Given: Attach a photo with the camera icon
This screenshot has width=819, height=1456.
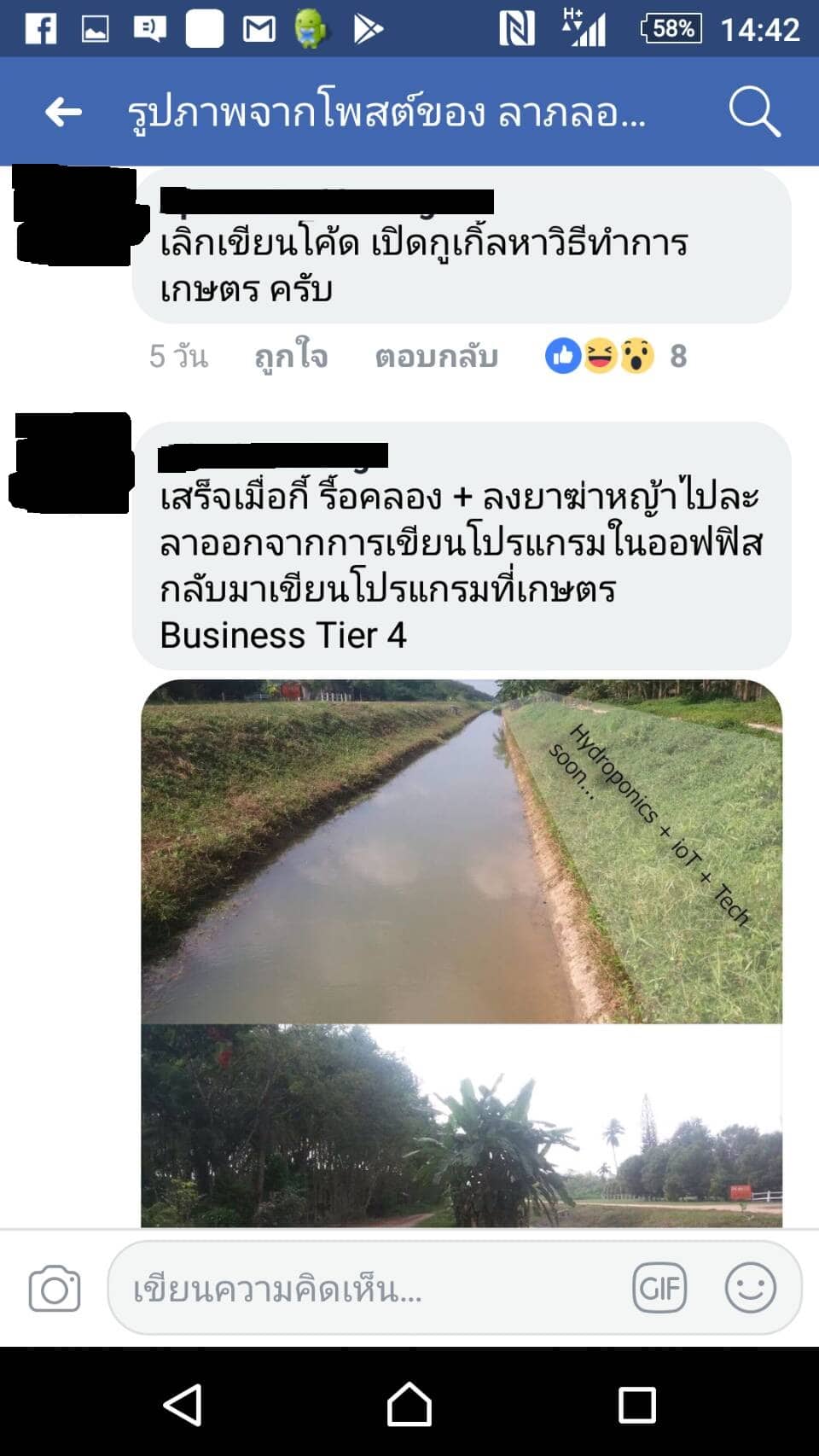Looking at the screenshot, I should pyautogui.click(x=55, y=1288).
